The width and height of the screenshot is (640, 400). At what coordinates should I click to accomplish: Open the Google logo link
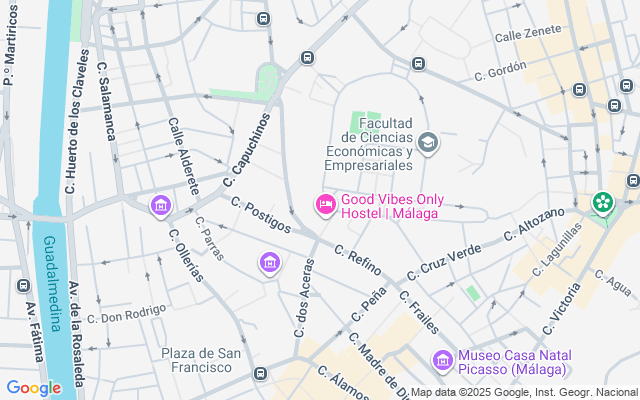coord(33,388)
